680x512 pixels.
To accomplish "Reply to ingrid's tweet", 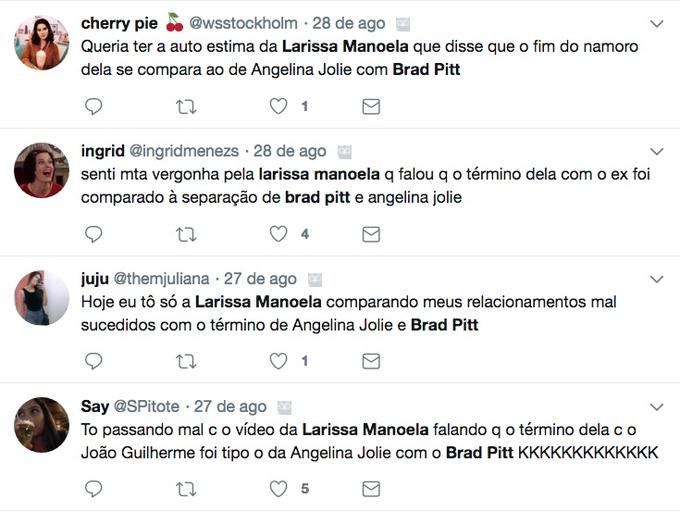I will coord(93,234).
